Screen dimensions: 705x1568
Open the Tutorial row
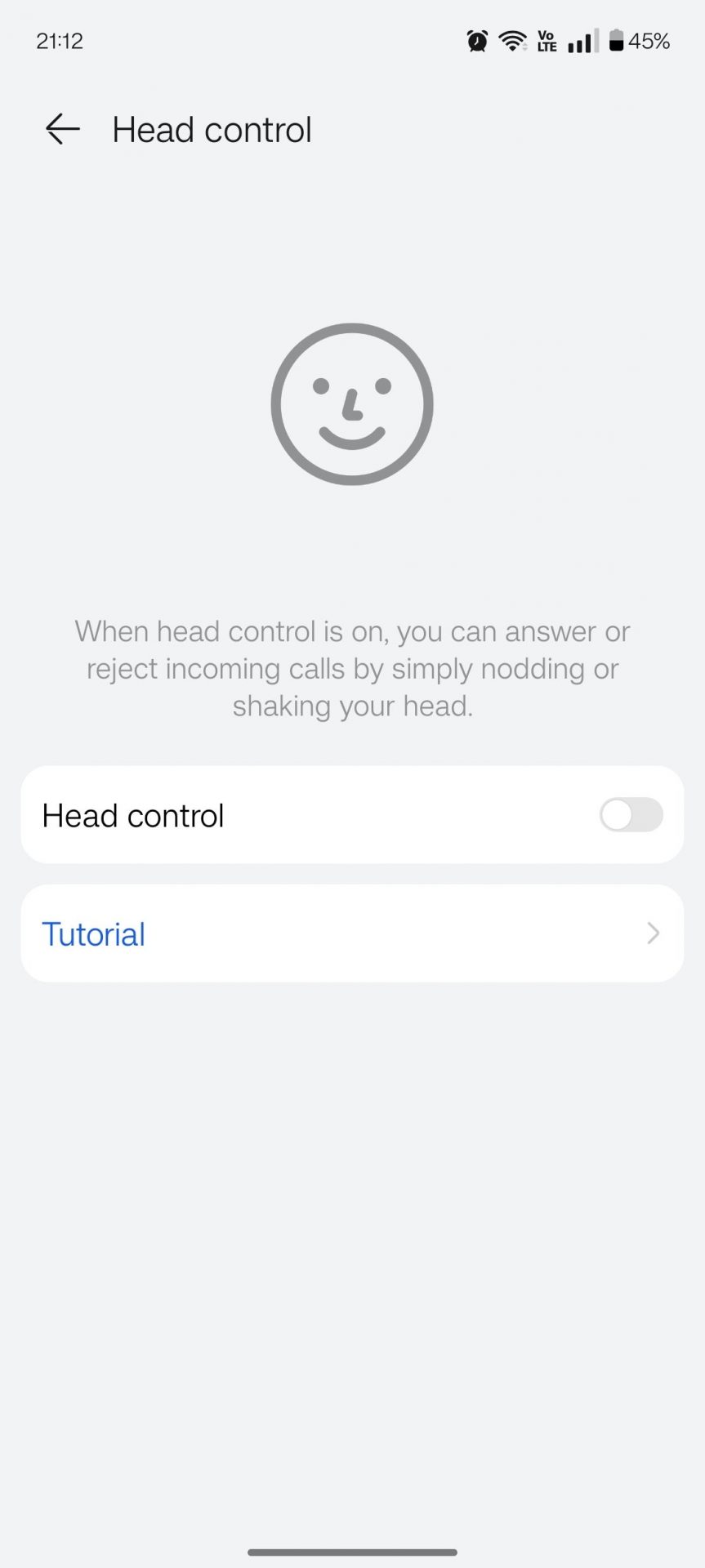(351, 933)
